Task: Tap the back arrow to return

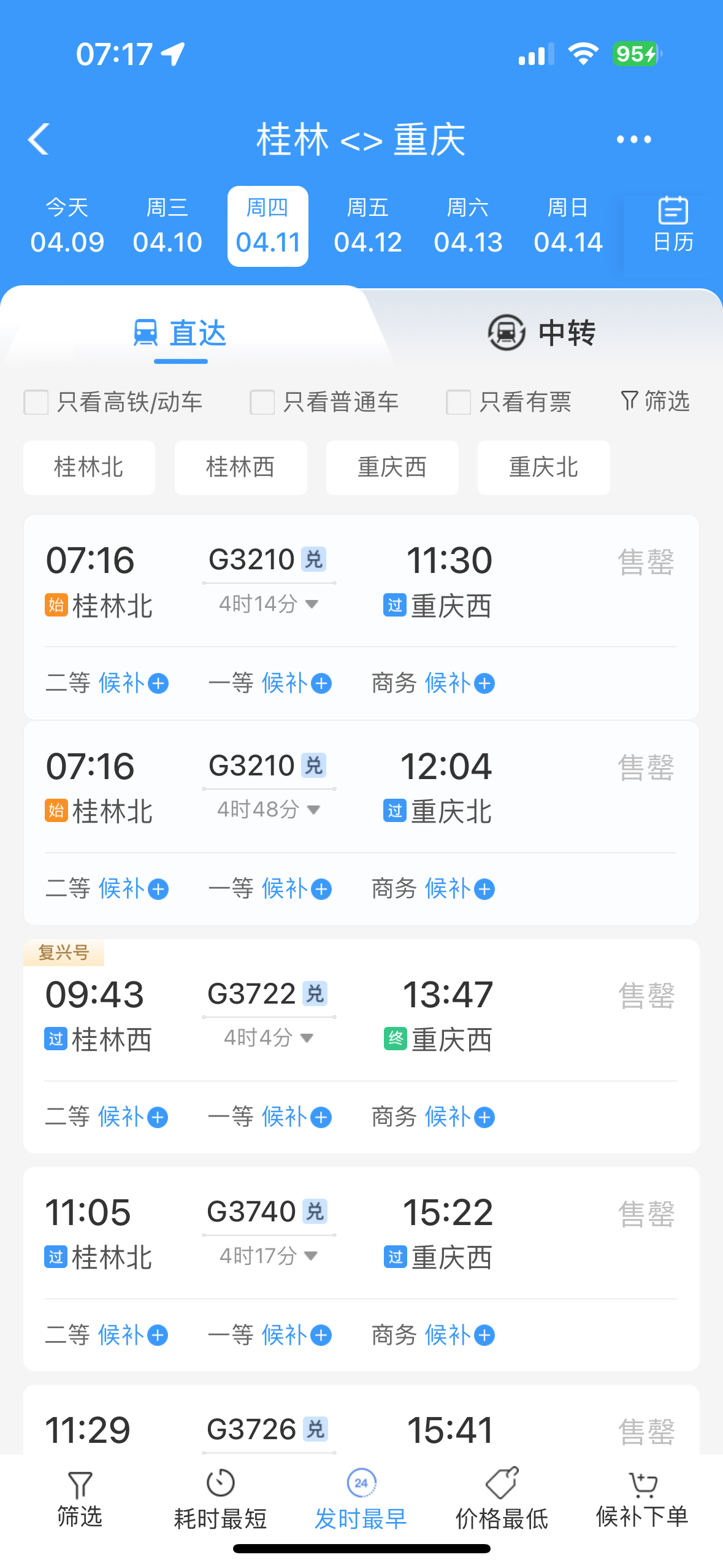Action: pyautogui.click(x=38, y=139)
